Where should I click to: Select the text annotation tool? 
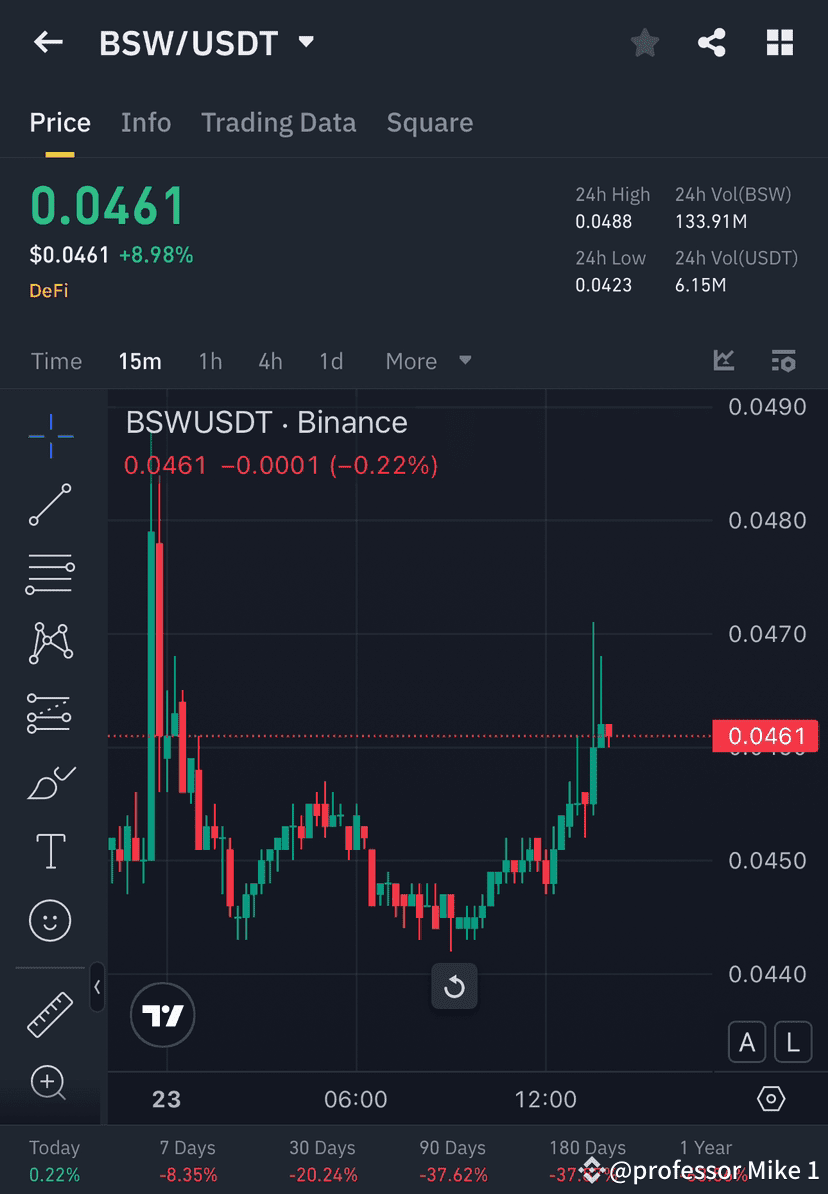pos(50,851)
